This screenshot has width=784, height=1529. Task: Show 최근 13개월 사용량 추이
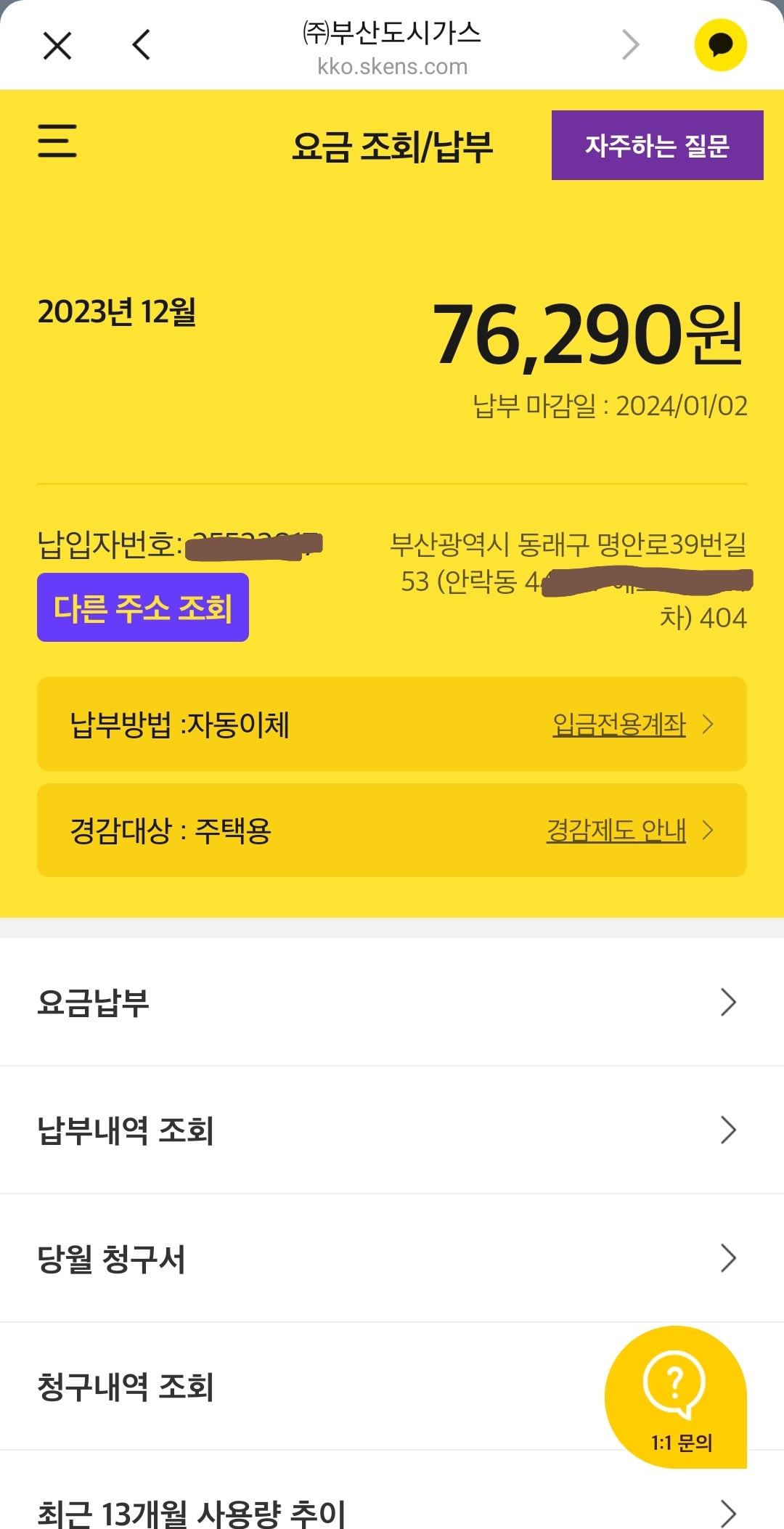coord(392,1512)
